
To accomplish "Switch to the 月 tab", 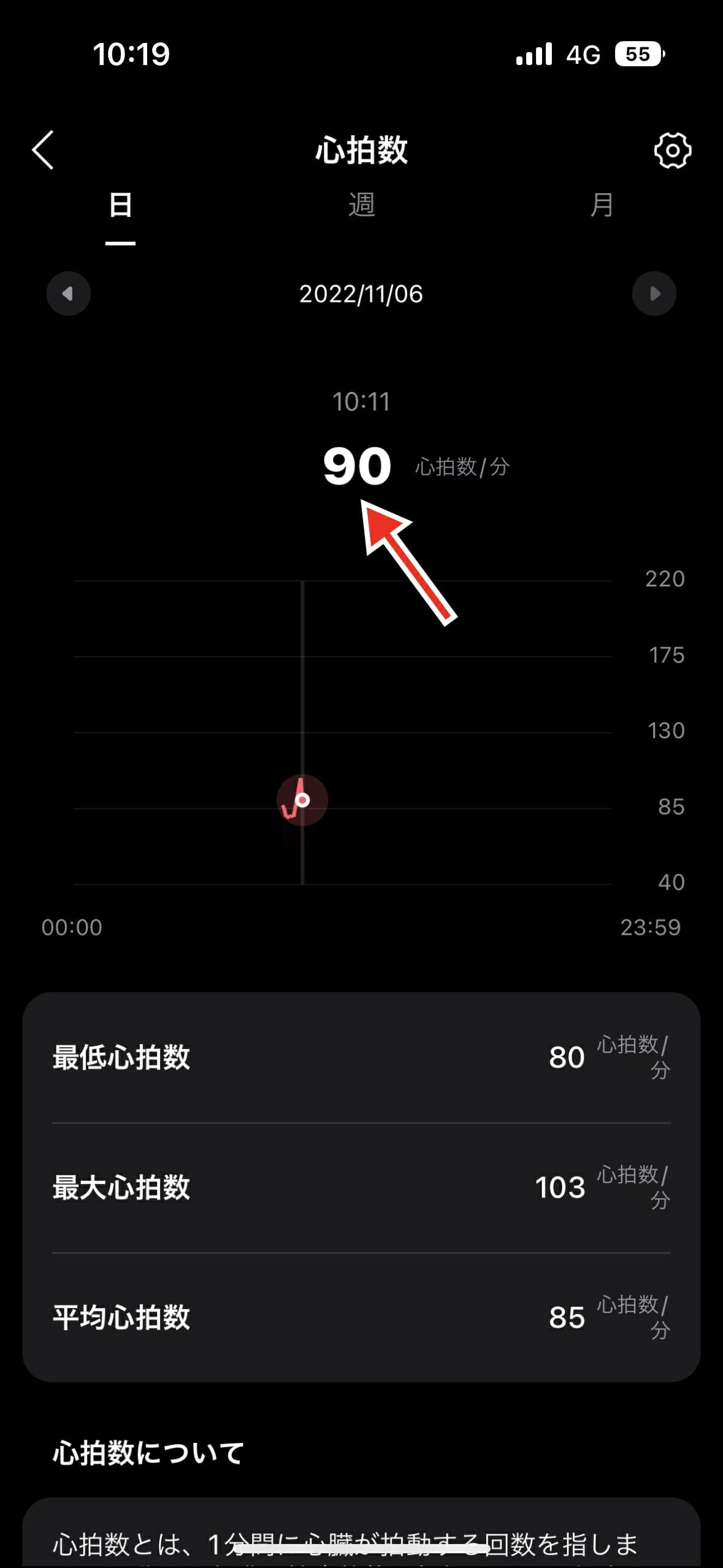I will [x=602, y=205].
